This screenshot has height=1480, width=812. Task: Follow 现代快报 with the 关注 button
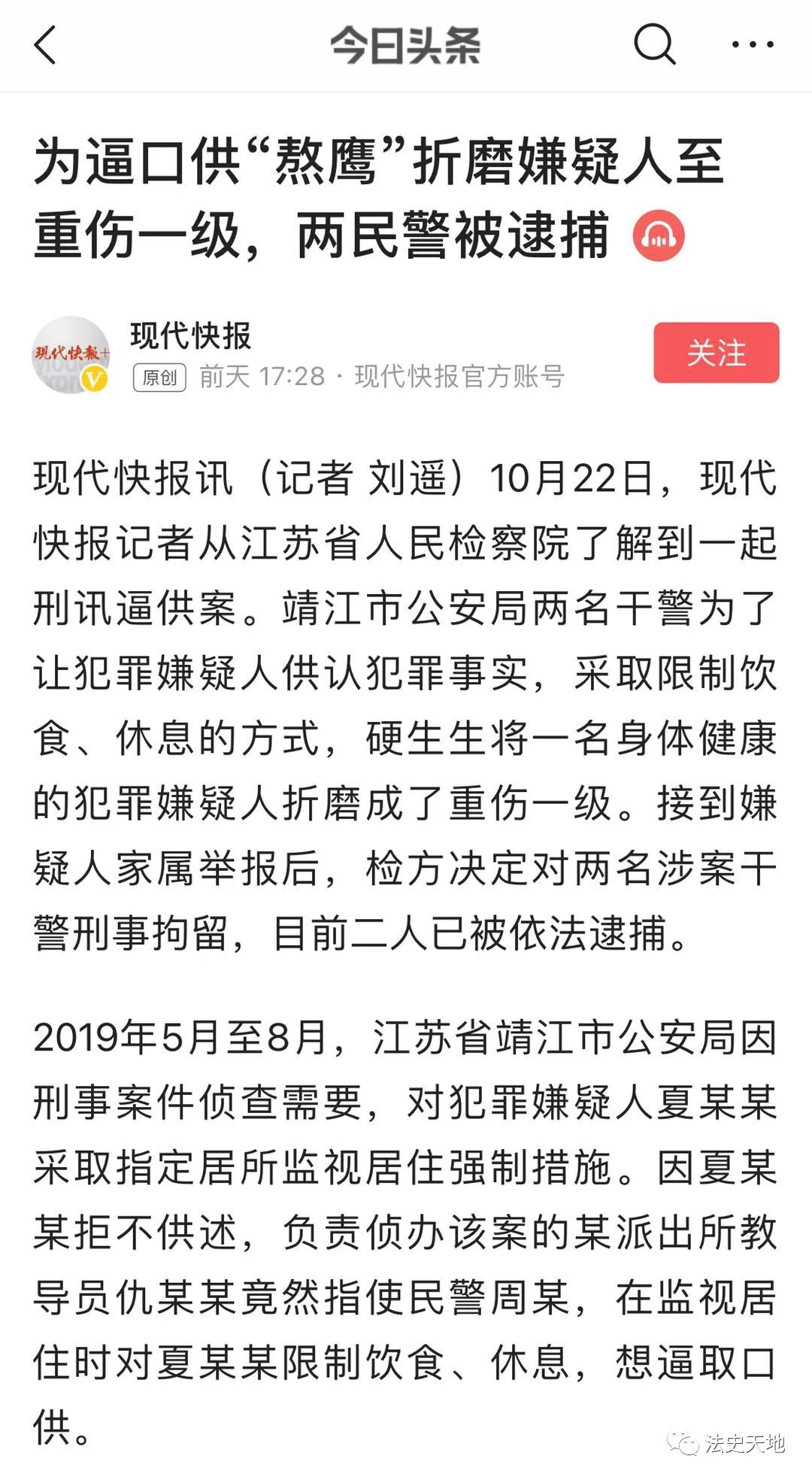(716, 353)
